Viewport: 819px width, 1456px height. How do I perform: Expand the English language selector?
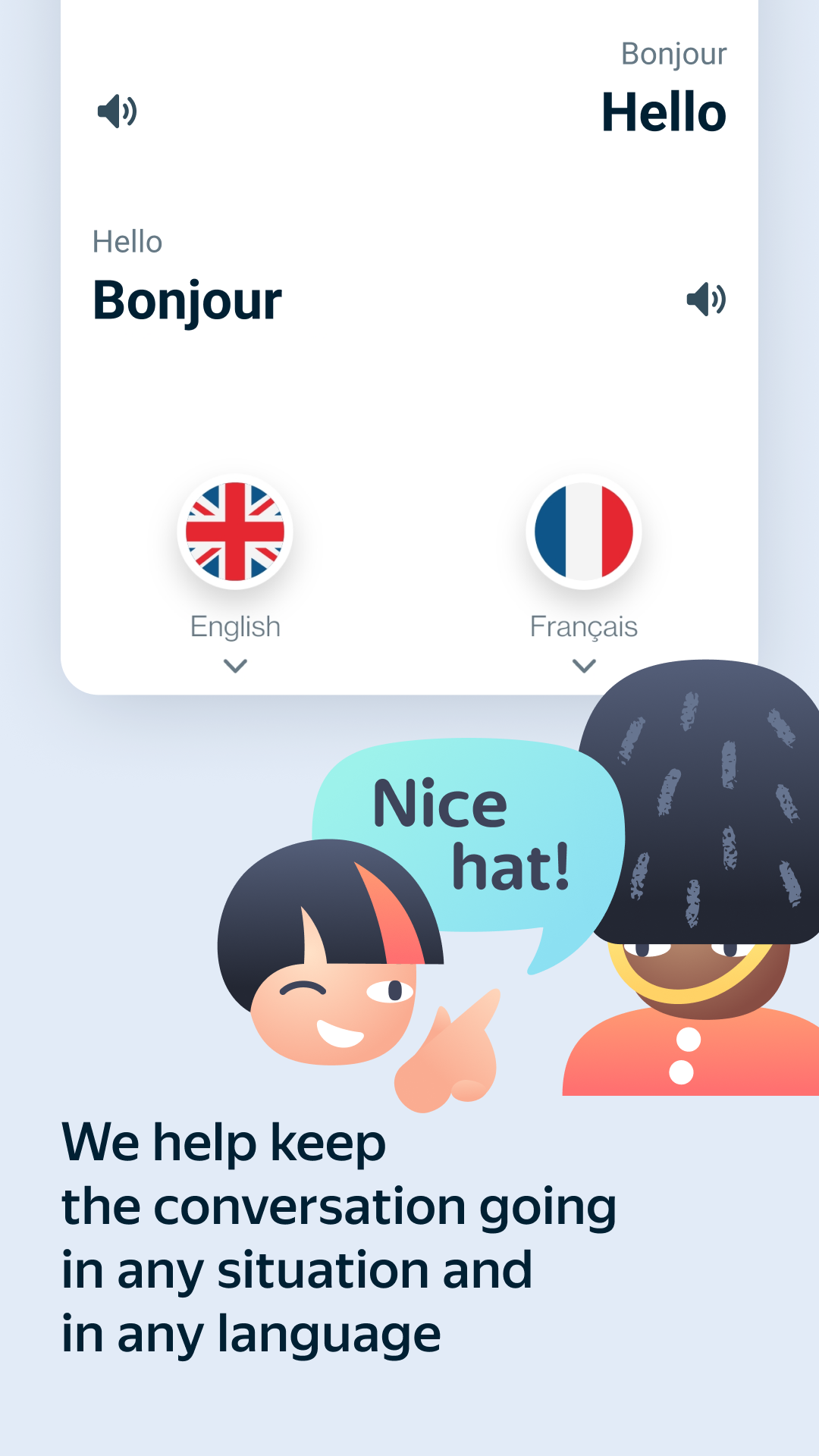click(x=235, y=667)
